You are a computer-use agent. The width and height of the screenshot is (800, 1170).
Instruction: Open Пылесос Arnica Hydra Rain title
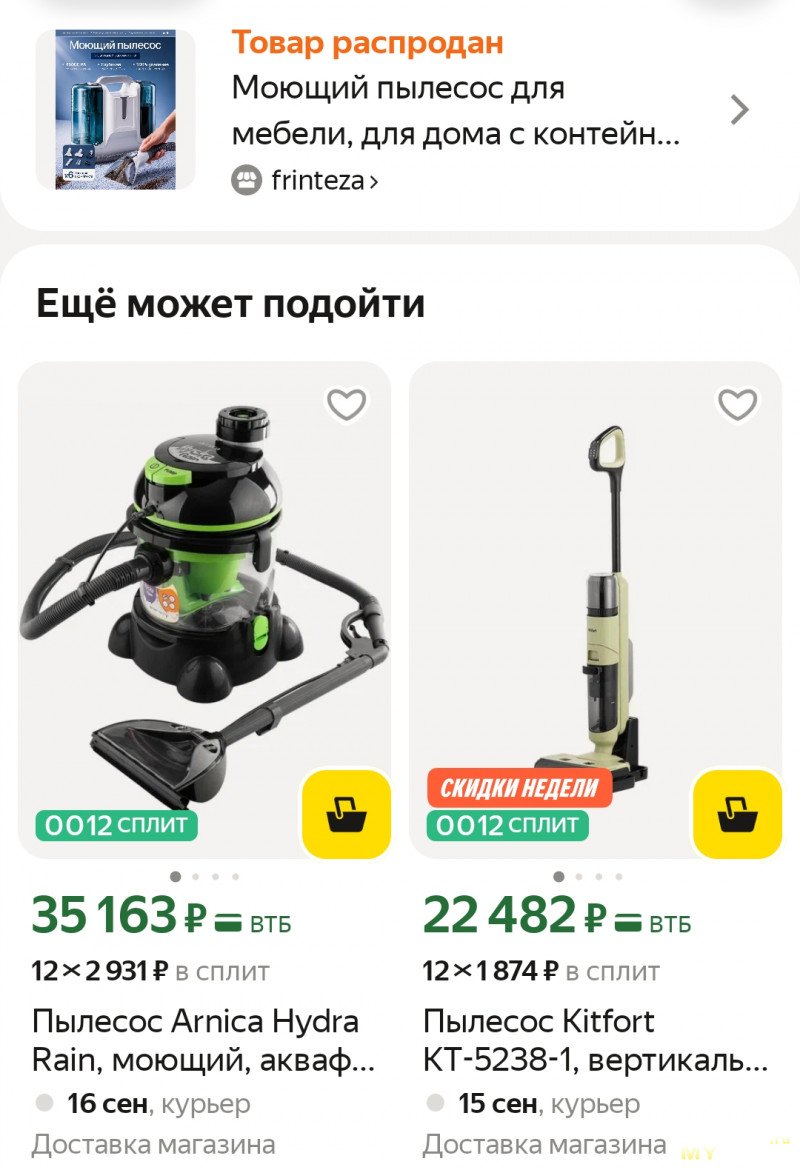203,1040
